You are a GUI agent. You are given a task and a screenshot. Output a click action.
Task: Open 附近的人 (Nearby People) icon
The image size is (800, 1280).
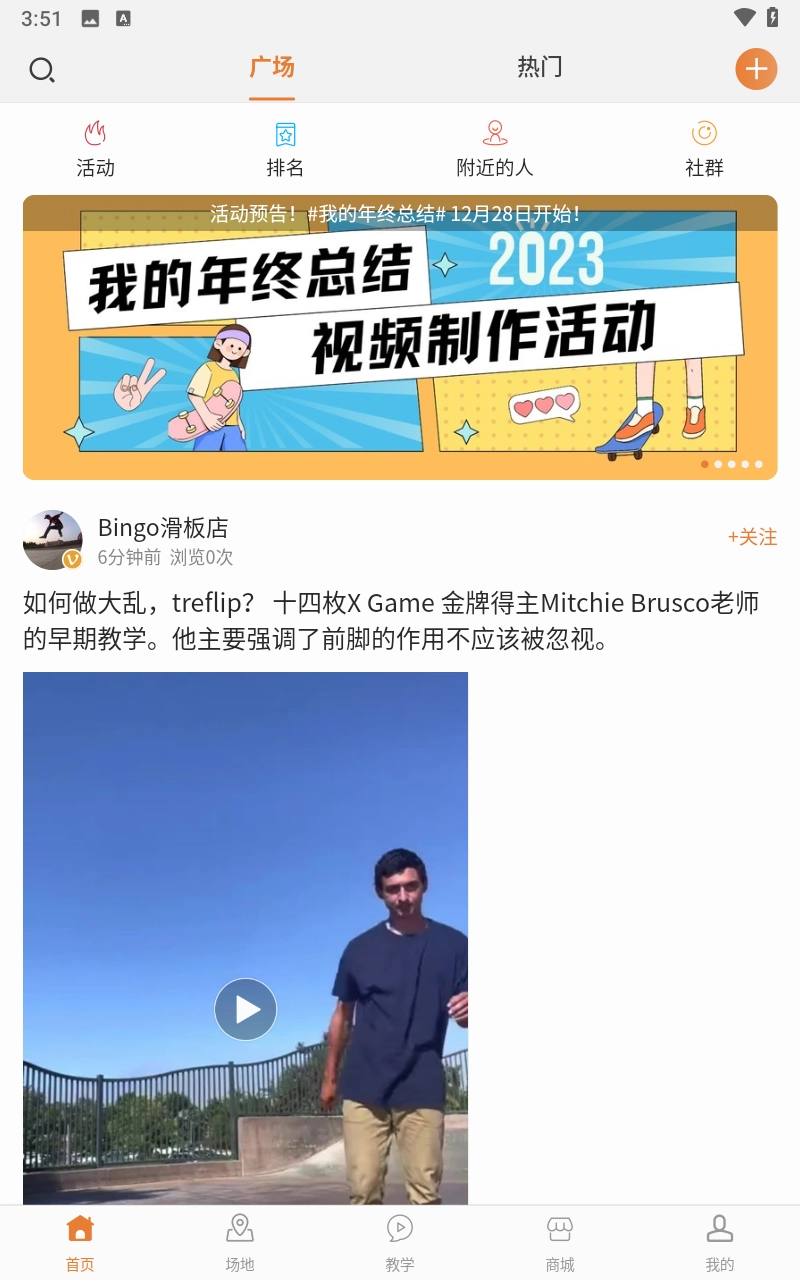point(494,131)
